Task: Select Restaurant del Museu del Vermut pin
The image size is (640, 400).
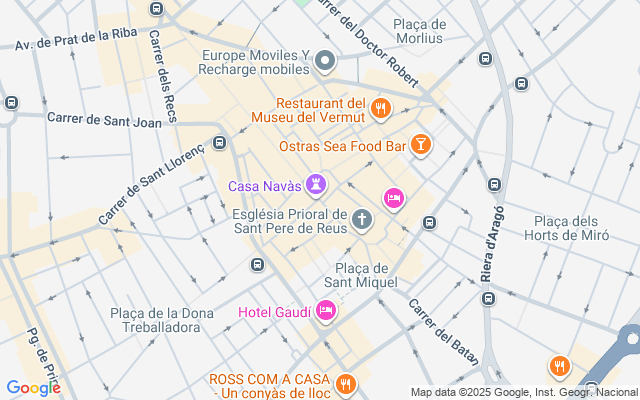Action: 380,108
